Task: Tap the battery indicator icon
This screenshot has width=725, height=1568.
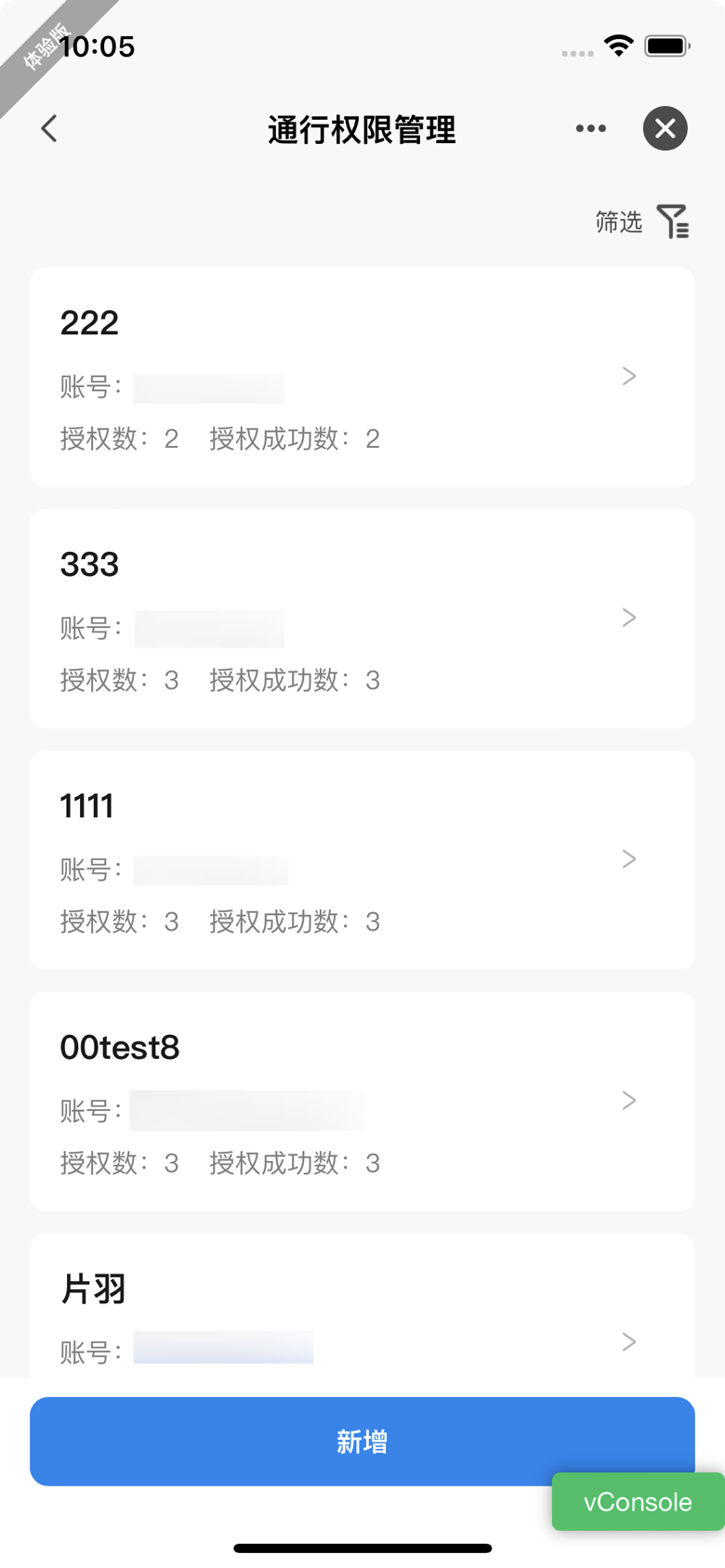Action: (662, 45)
